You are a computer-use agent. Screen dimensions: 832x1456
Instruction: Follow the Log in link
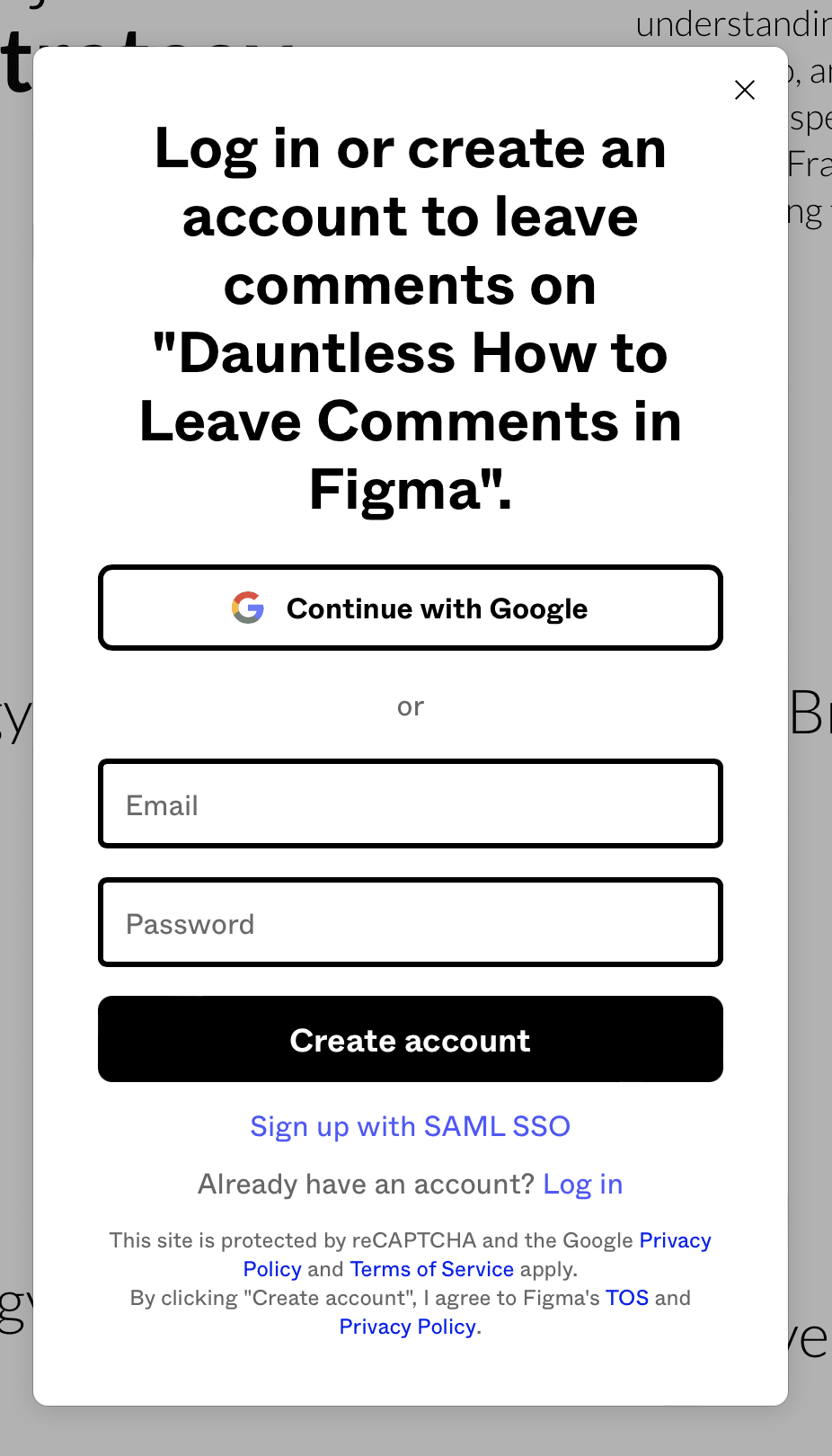pyautogui.click(x=583, y=1185)
